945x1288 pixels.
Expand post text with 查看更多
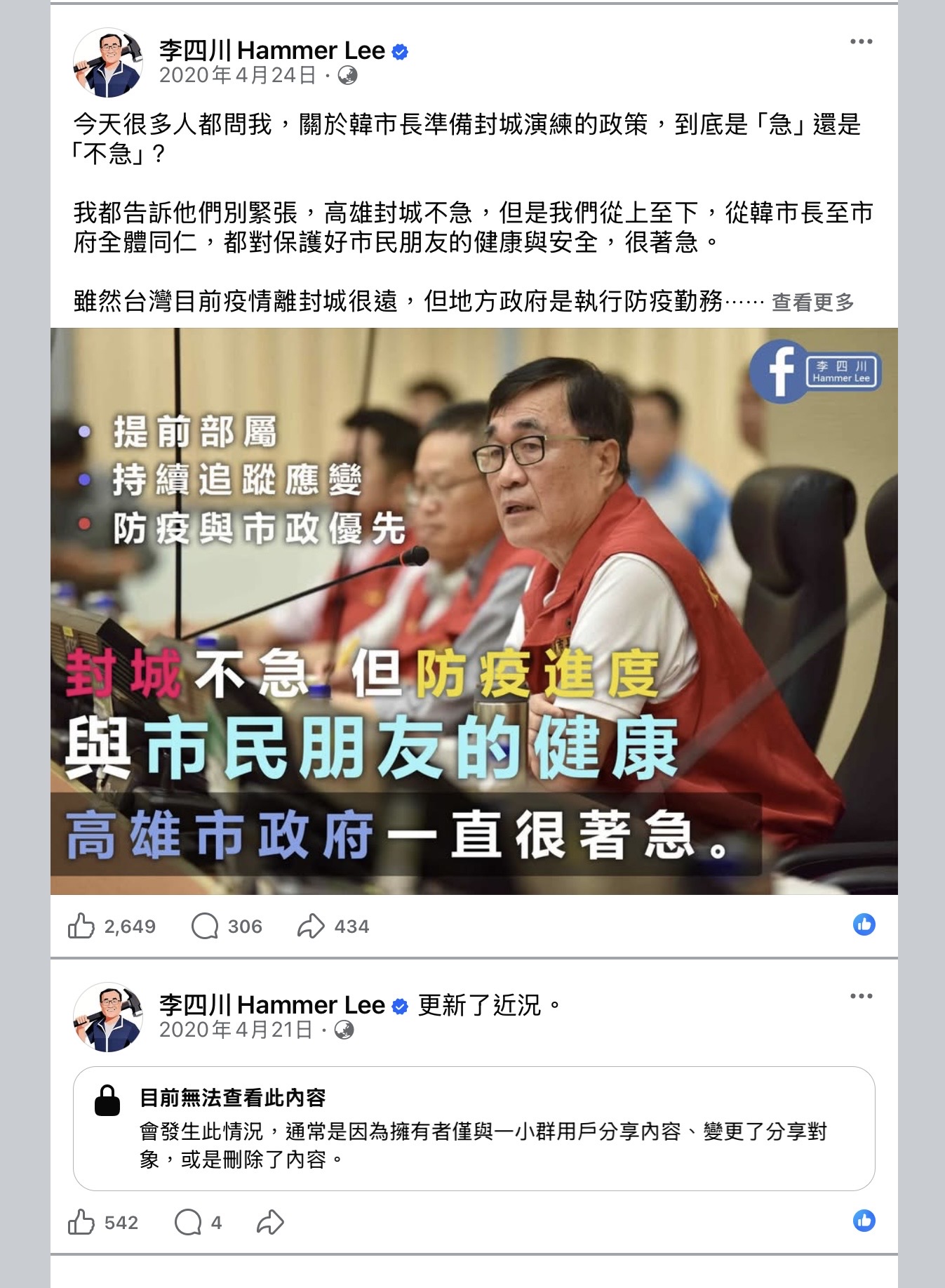(812, 303)
